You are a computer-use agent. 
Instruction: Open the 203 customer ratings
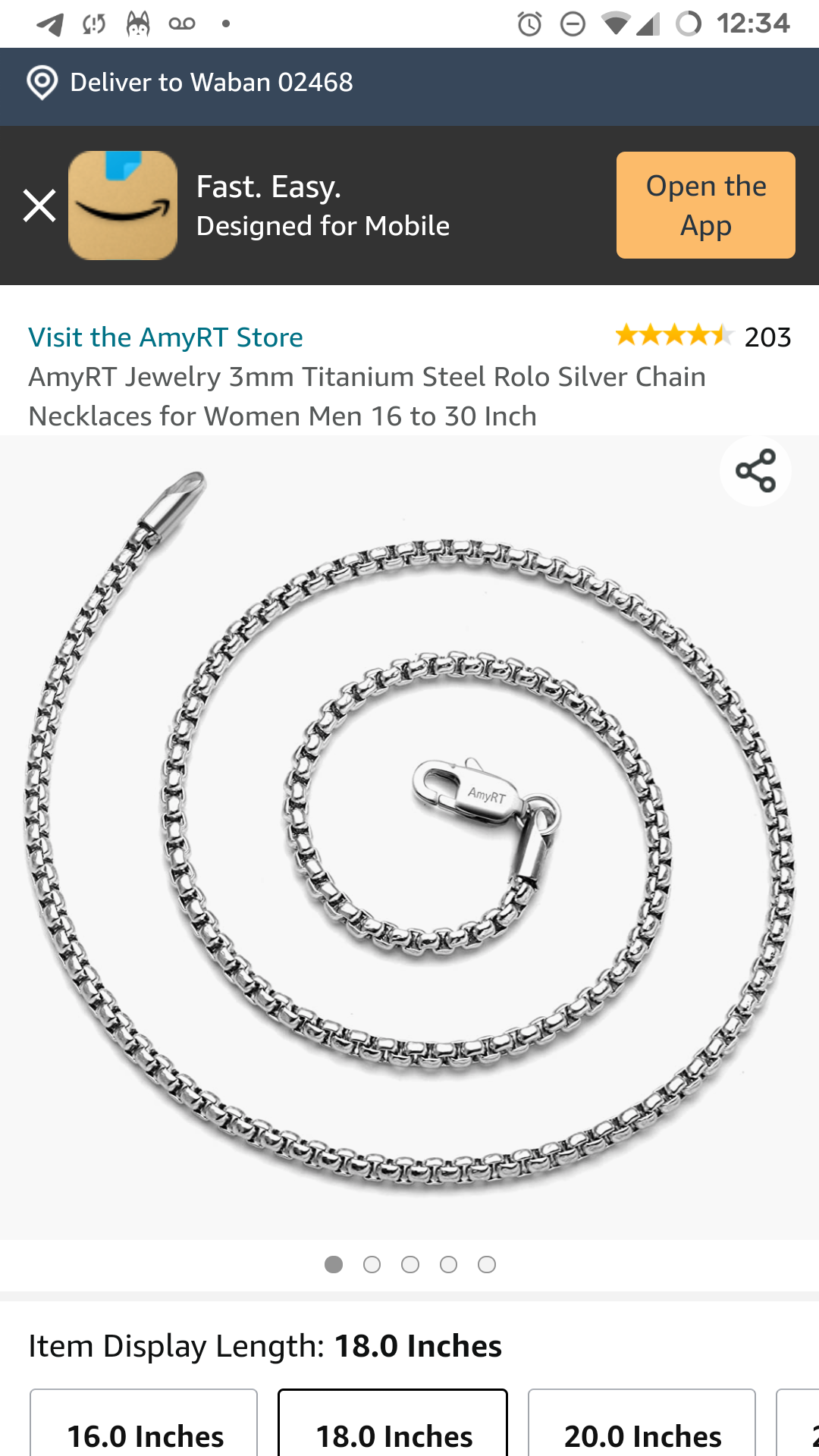click(702, 336)
